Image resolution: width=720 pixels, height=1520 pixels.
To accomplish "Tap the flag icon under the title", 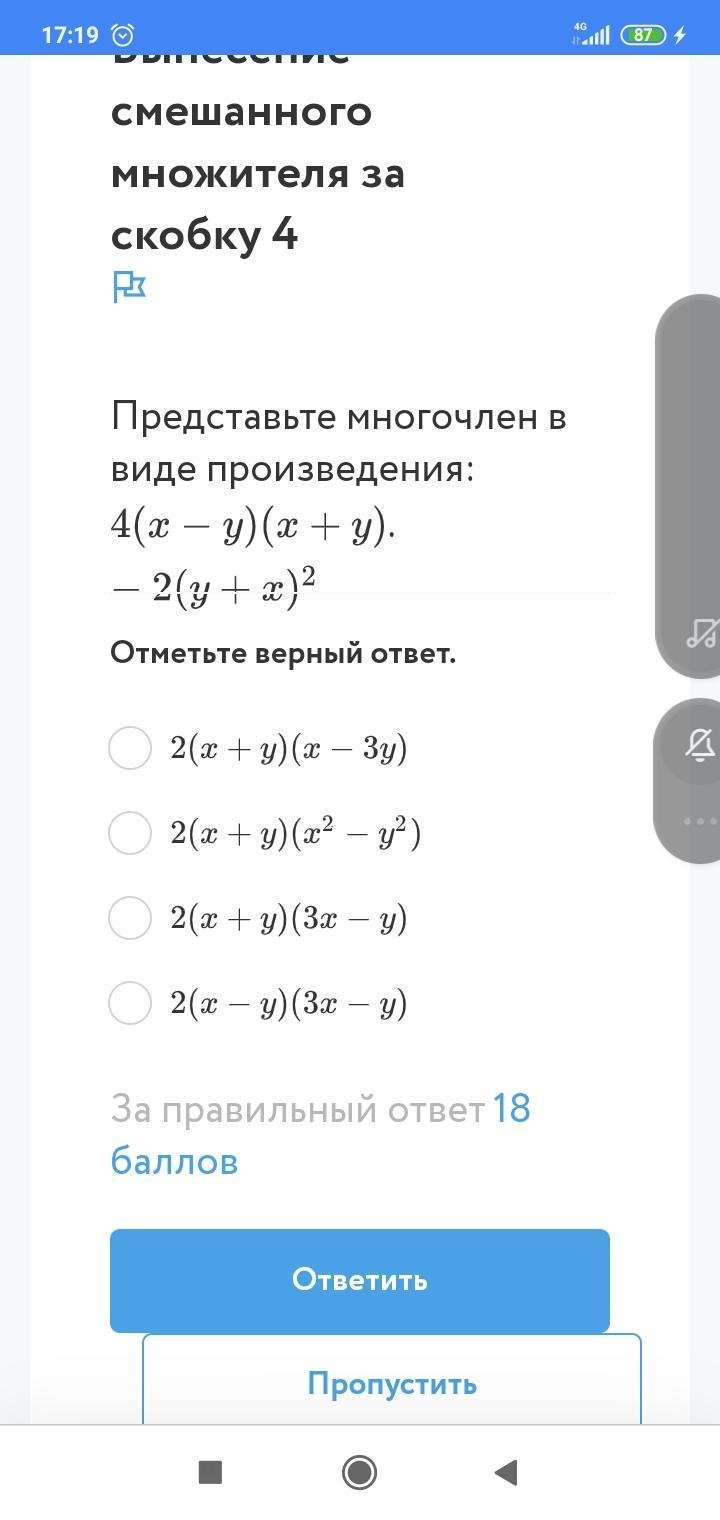I will pos(129,287).
